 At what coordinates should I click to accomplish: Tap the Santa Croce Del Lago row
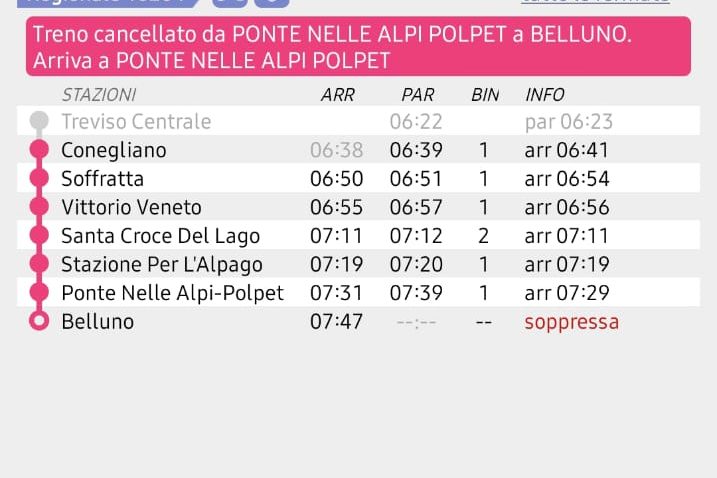tap(160, 236)
